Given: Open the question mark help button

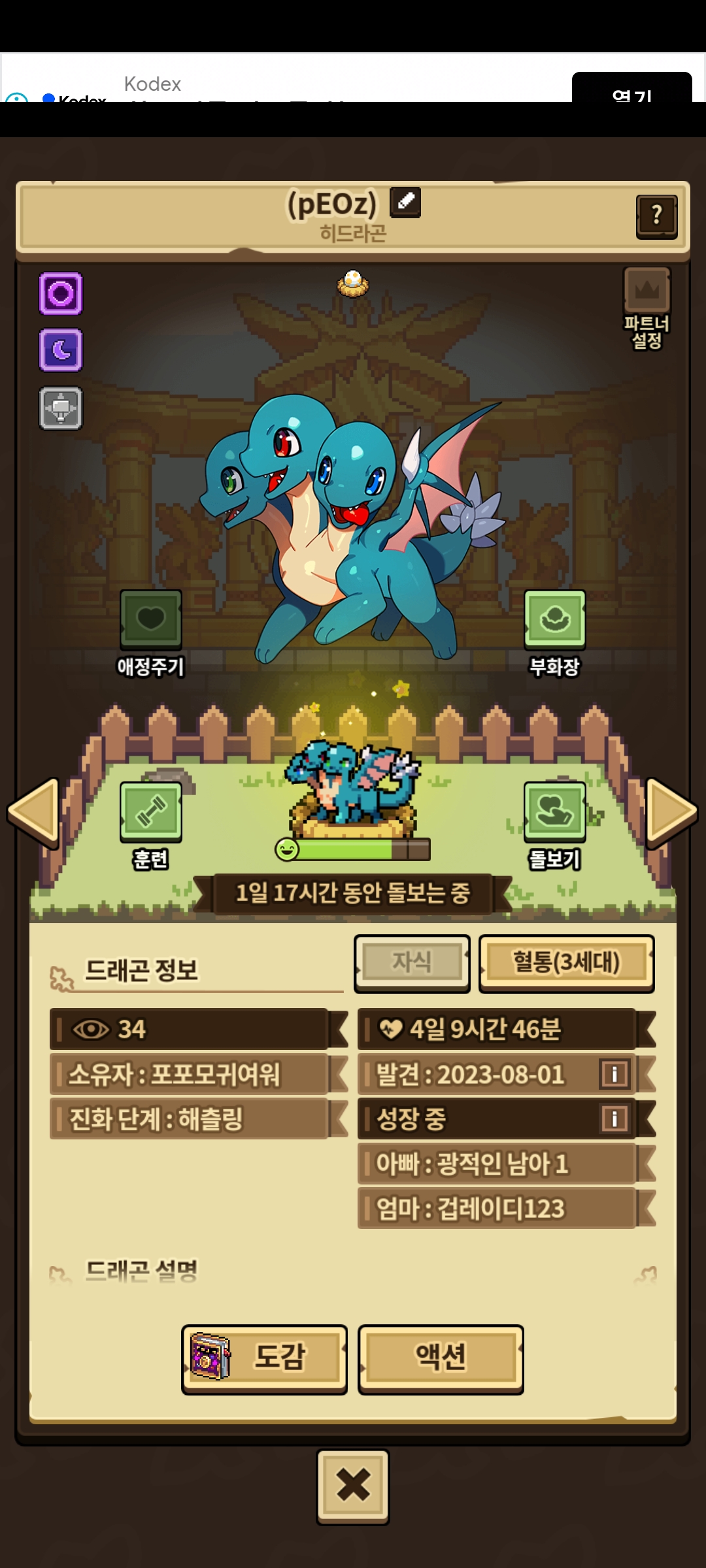Looking at the screenshot, I should [x=656, y=216].
